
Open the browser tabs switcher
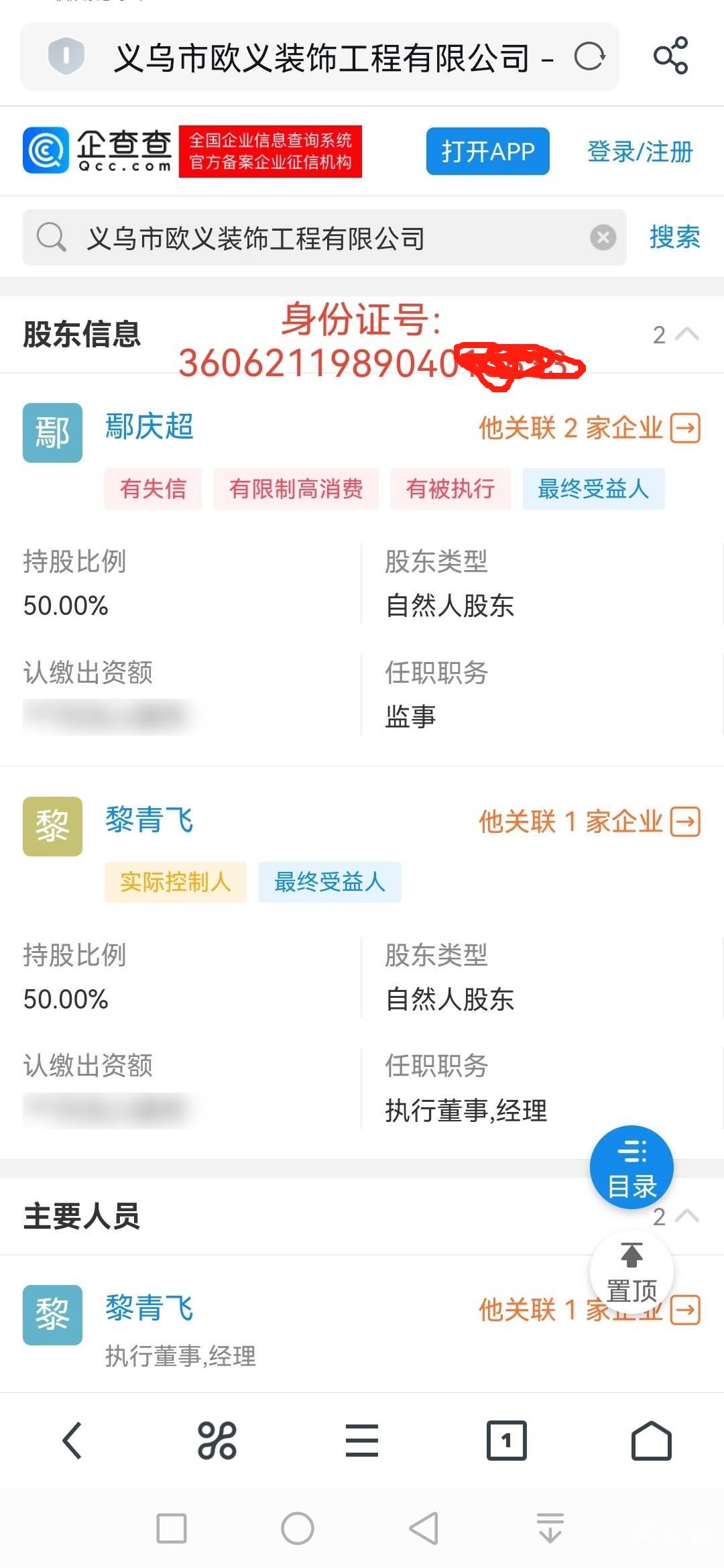click(507, 1441)
